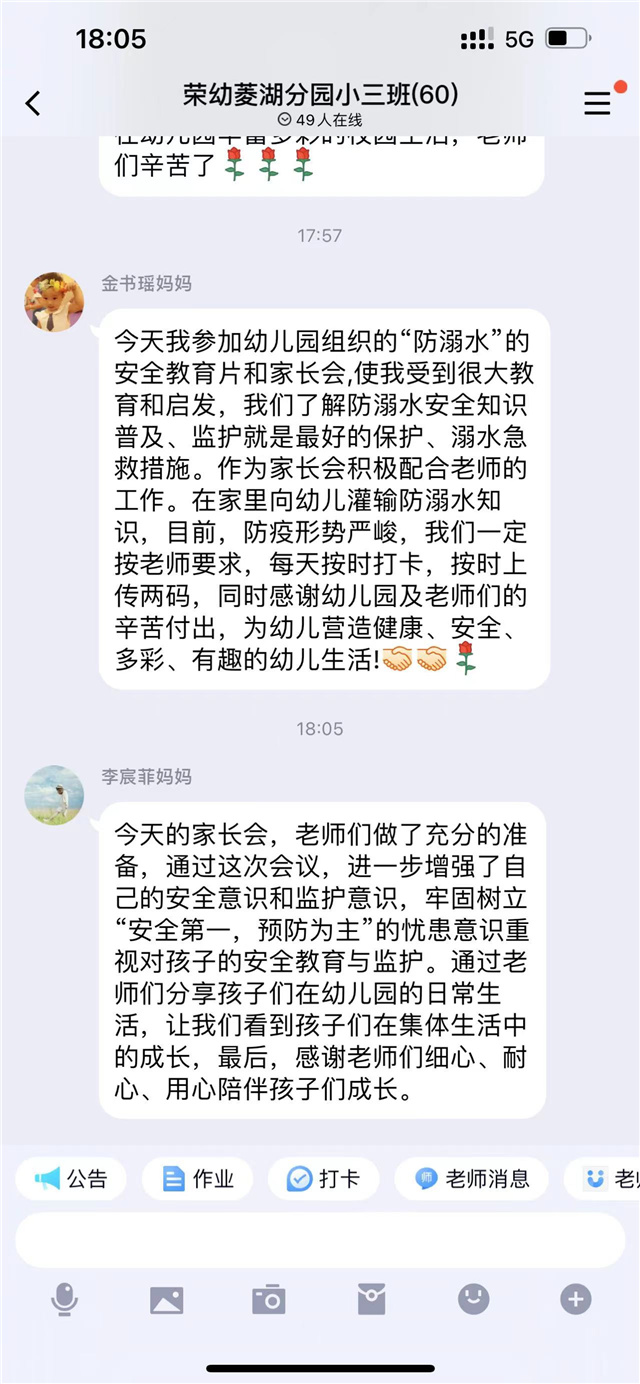
Task: Open the camera to take a photo
Action: pos(269,1299)
